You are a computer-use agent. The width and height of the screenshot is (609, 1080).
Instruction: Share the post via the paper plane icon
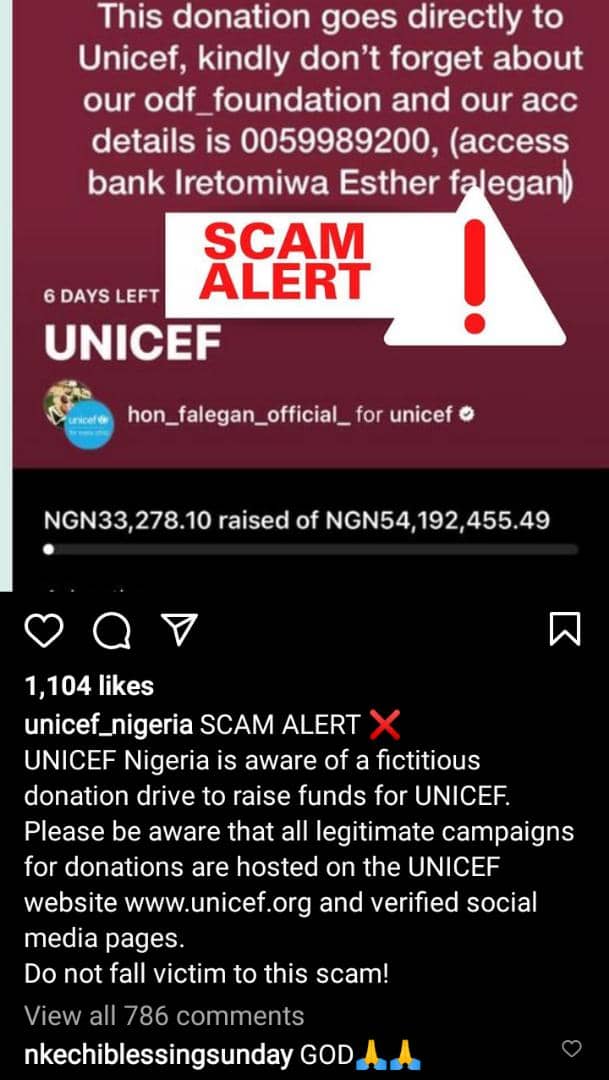[178, 629]
